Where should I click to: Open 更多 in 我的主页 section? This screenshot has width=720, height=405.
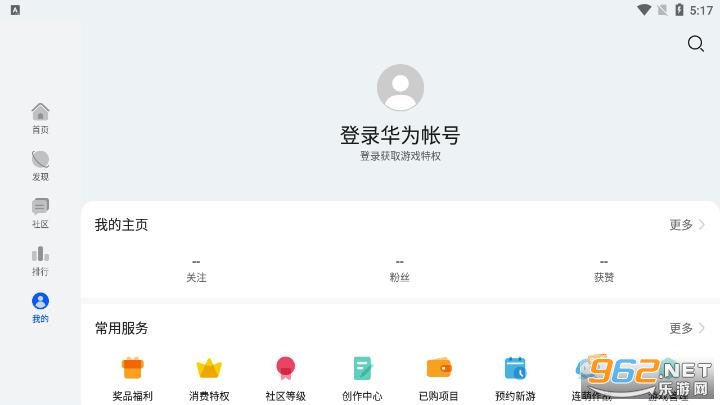686,225
